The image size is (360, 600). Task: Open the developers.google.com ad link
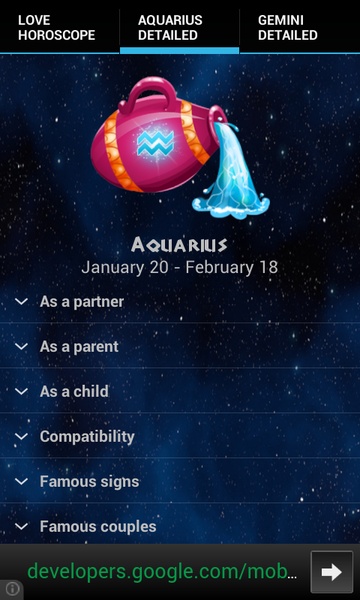[162, 571]
